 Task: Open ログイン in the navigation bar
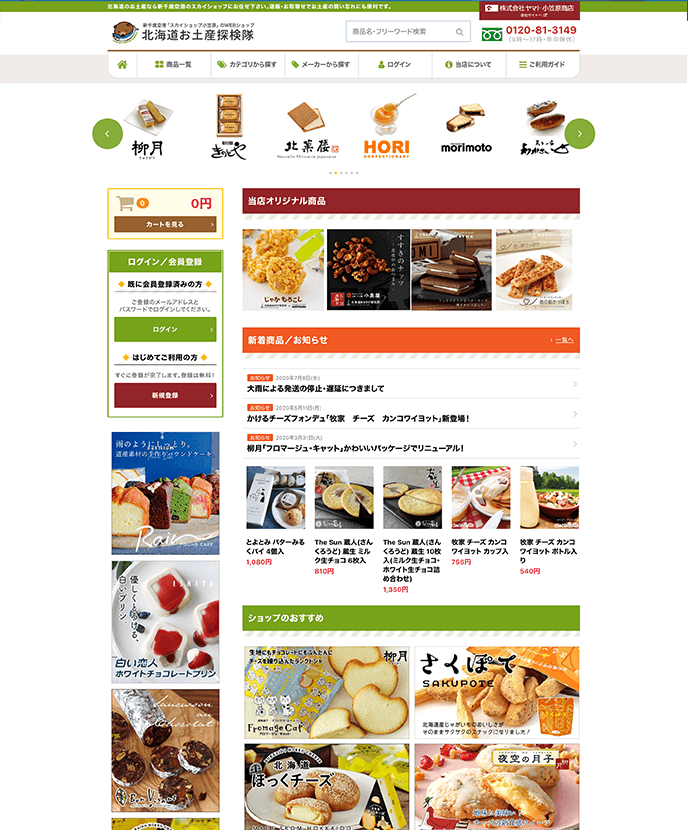394,65
